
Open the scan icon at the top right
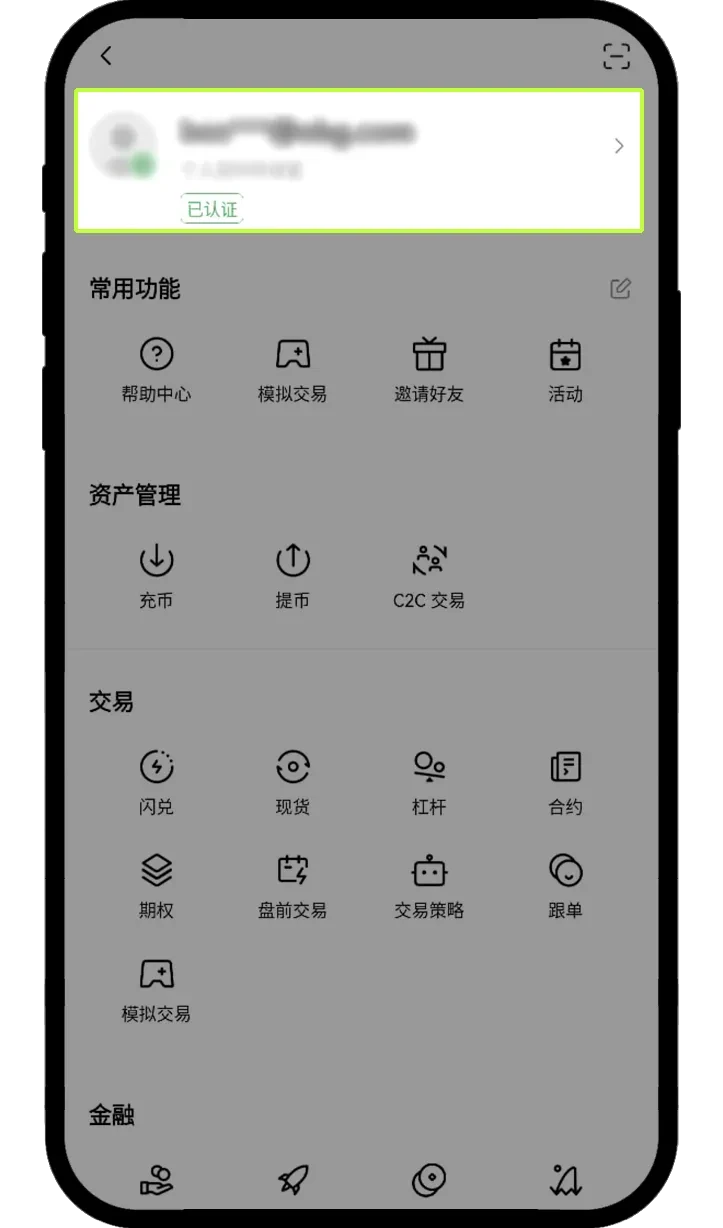pos(617,57)
